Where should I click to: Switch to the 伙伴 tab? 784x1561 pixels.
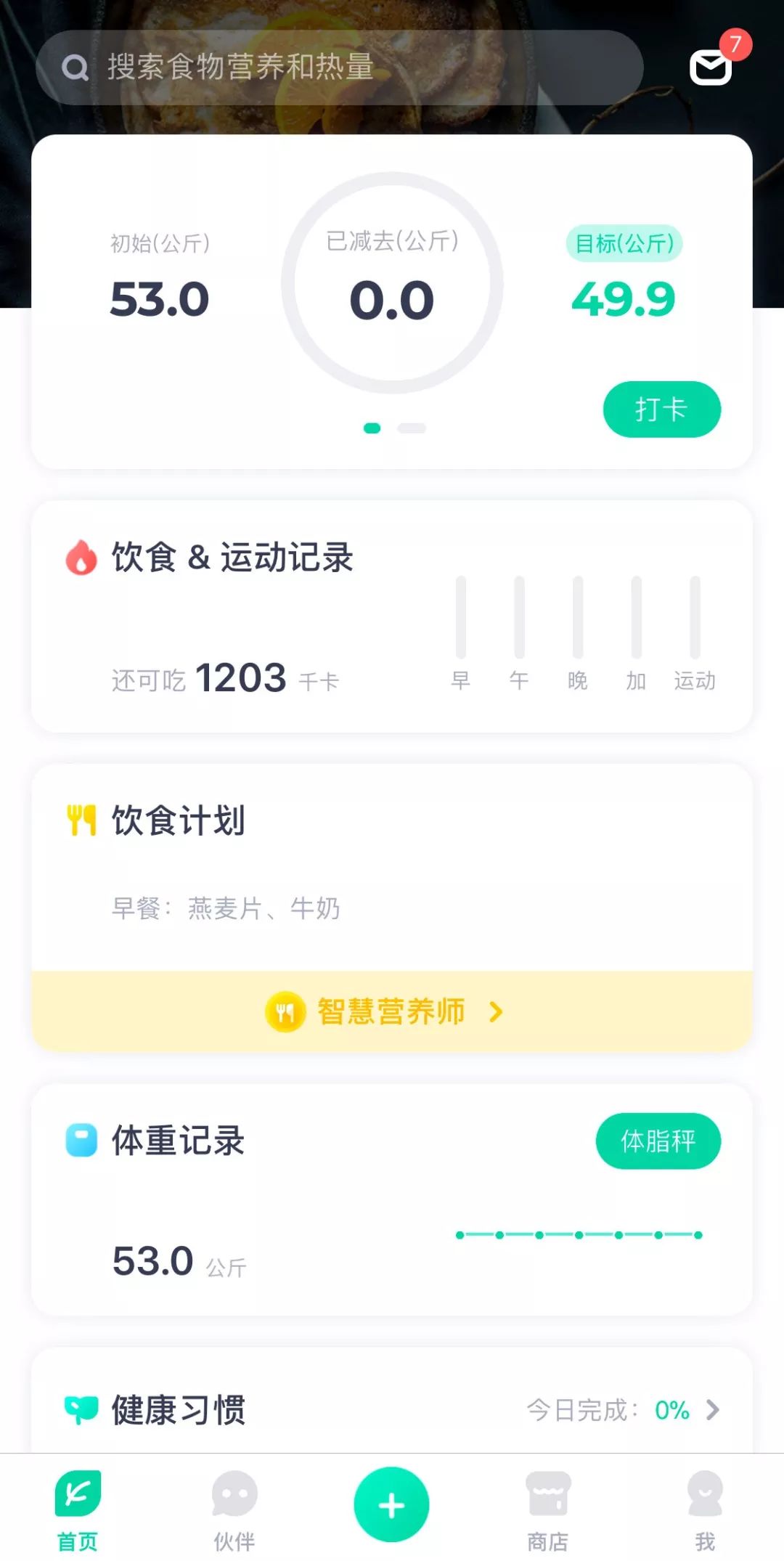234,1510
